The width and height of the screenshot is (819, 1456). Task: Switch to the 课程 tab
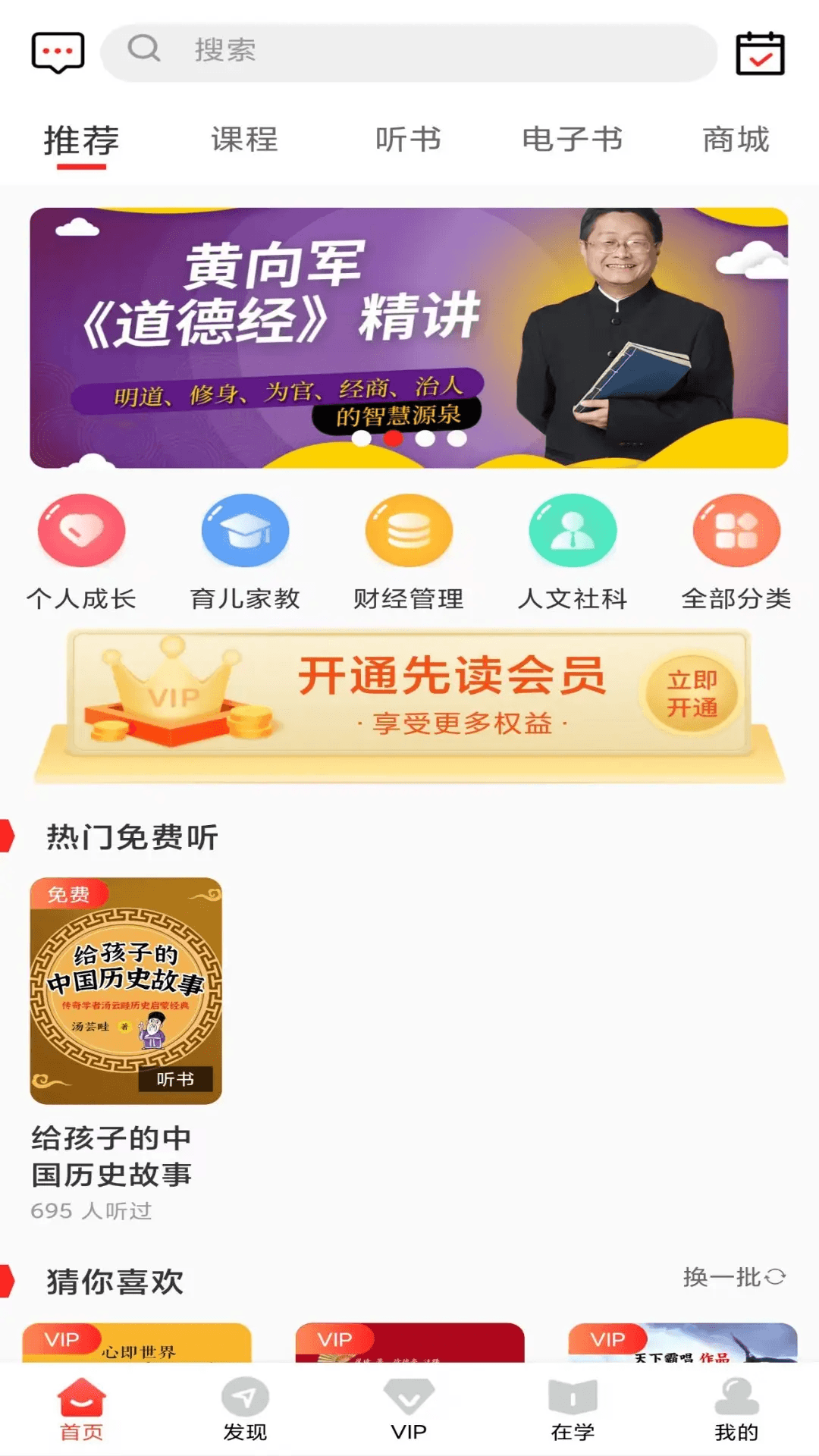click(x=244, y=140)
